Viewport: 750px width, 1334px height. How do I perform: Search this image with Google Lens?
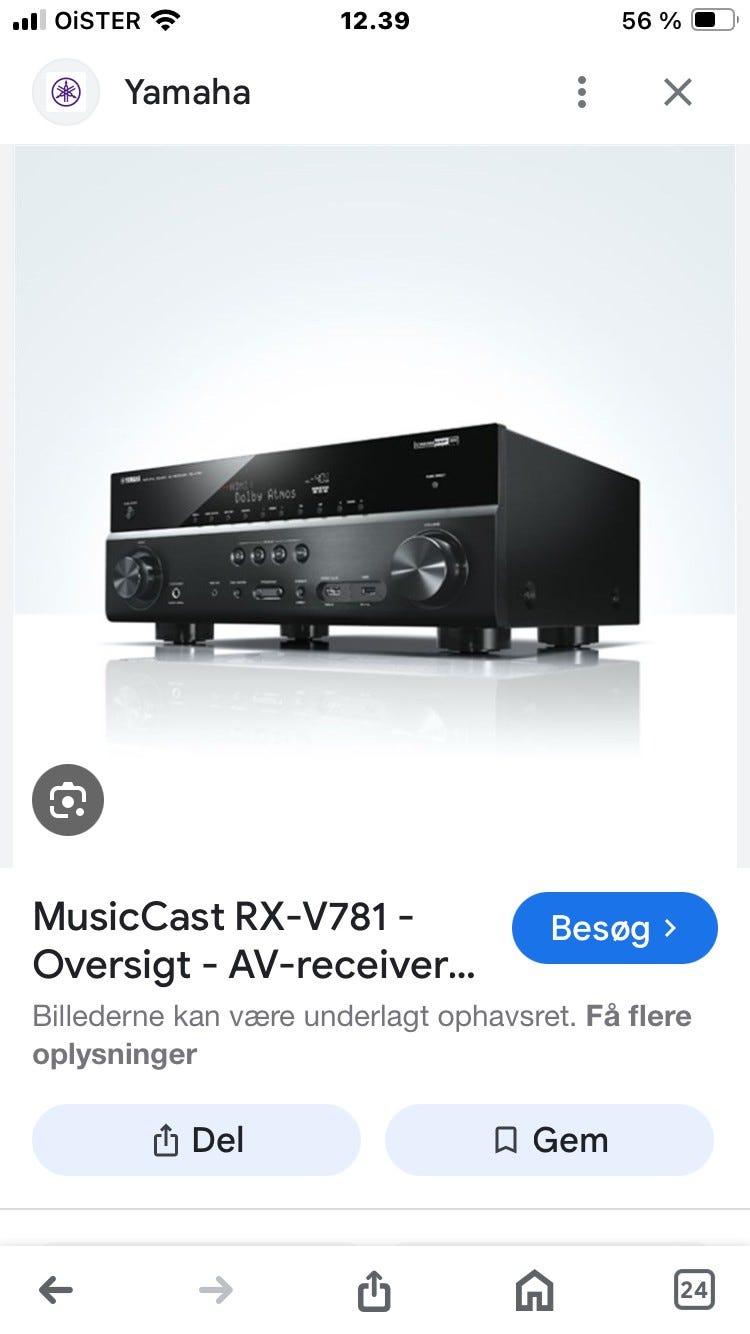pyautogui.click(x=68, y=800)
